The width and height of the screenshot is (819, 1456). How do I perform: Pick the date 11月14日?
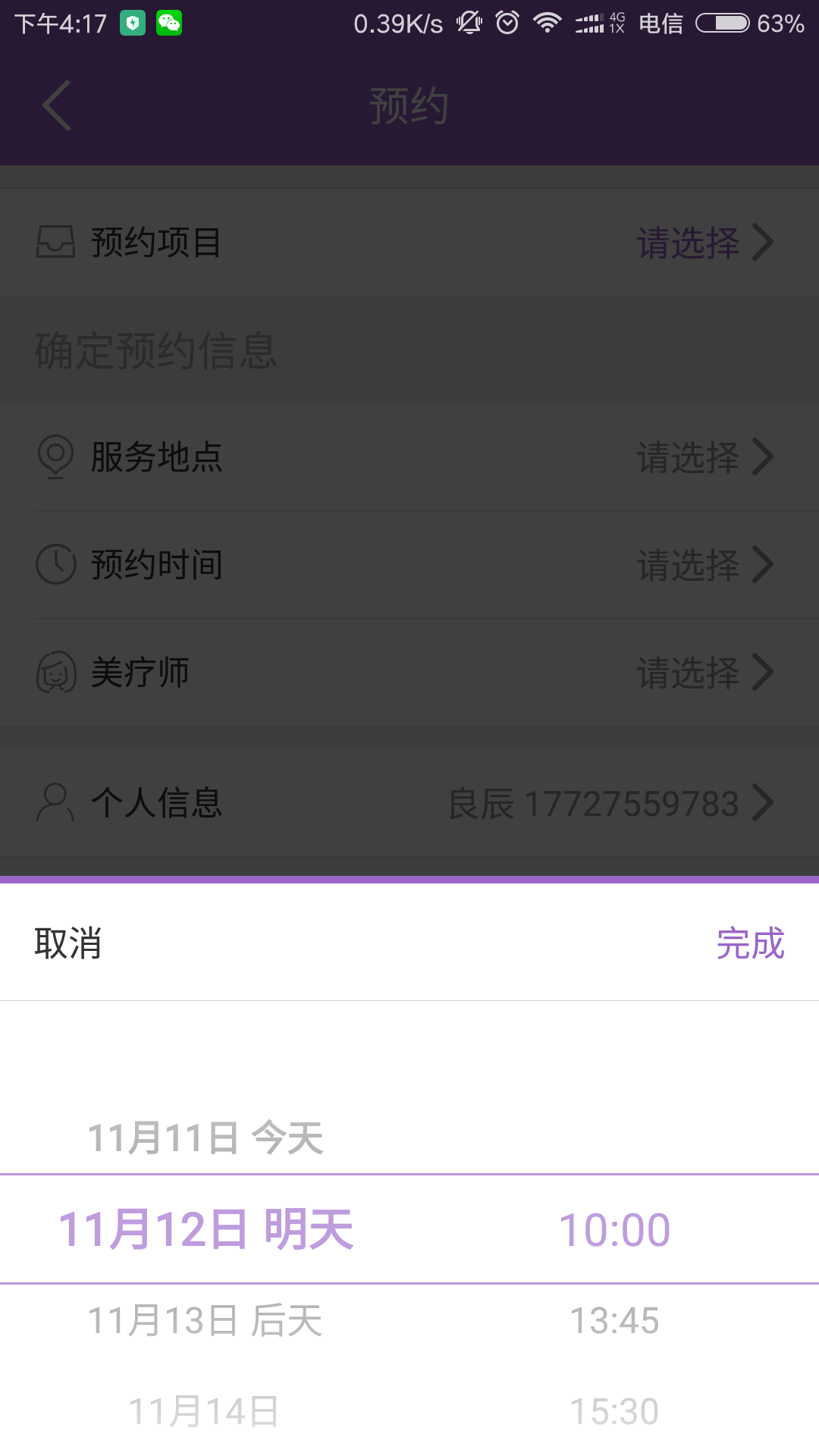(x=204, y=1411)
